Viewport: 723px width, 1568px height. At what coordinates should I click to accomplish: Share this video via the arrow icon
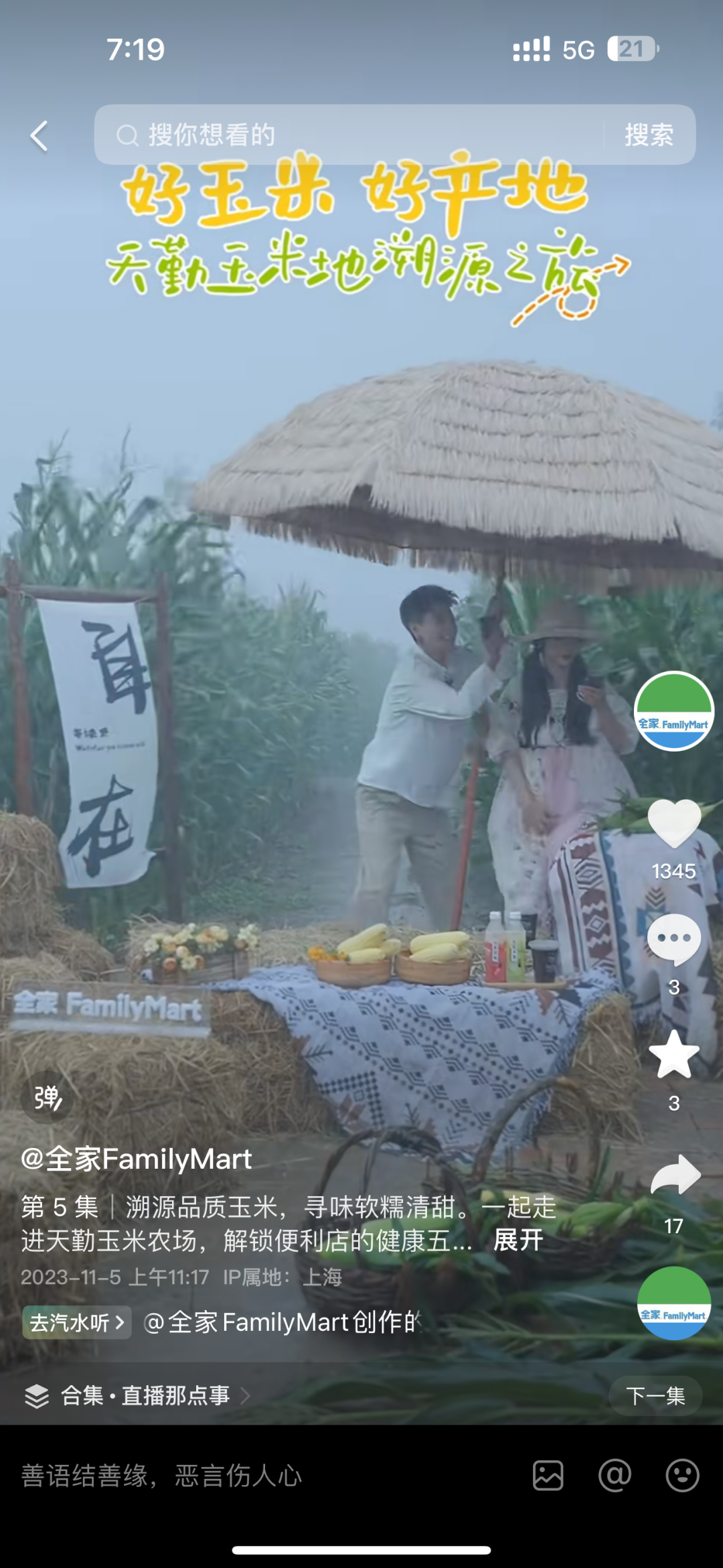coord(675,1175)
